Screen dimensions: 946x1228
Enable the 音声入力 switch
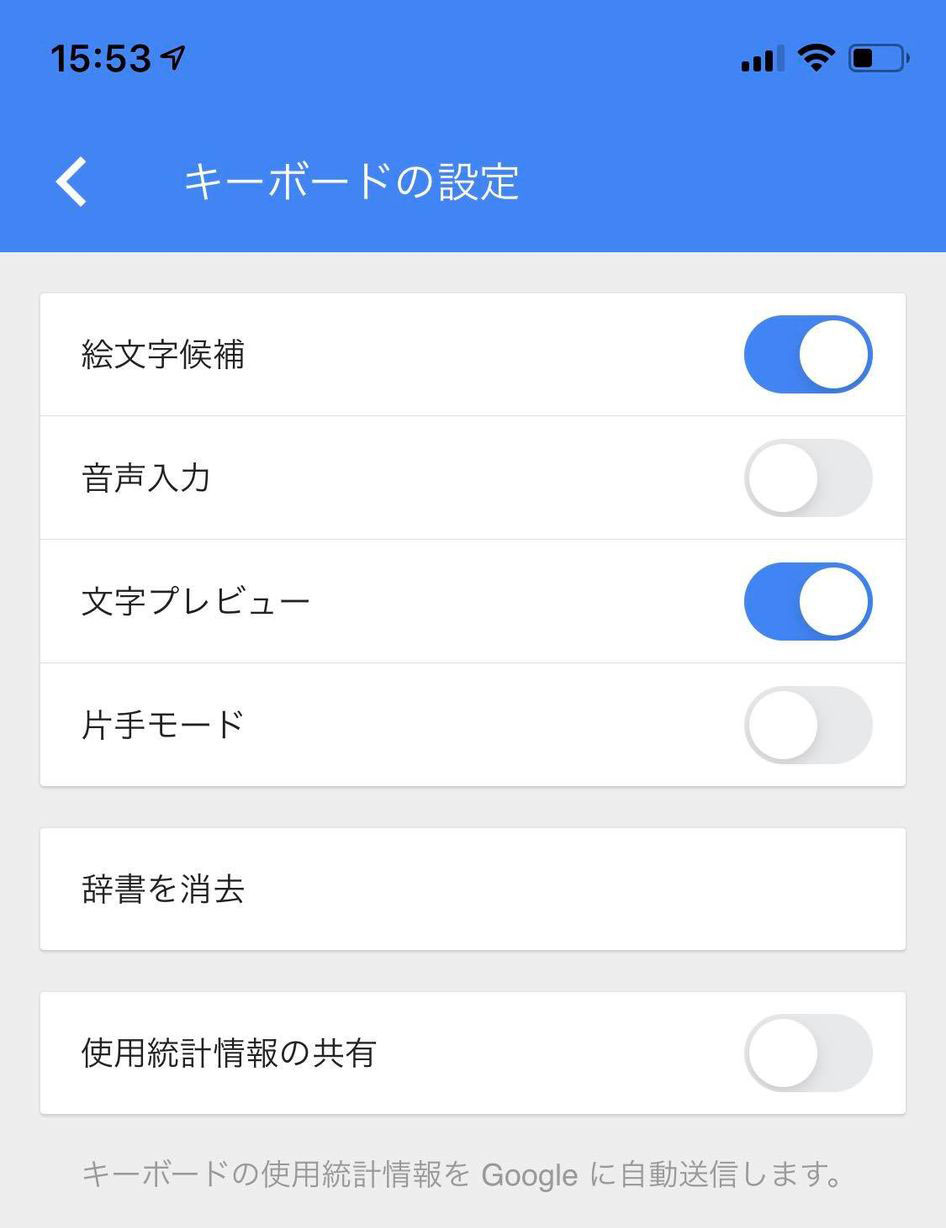tap(808, 478)
